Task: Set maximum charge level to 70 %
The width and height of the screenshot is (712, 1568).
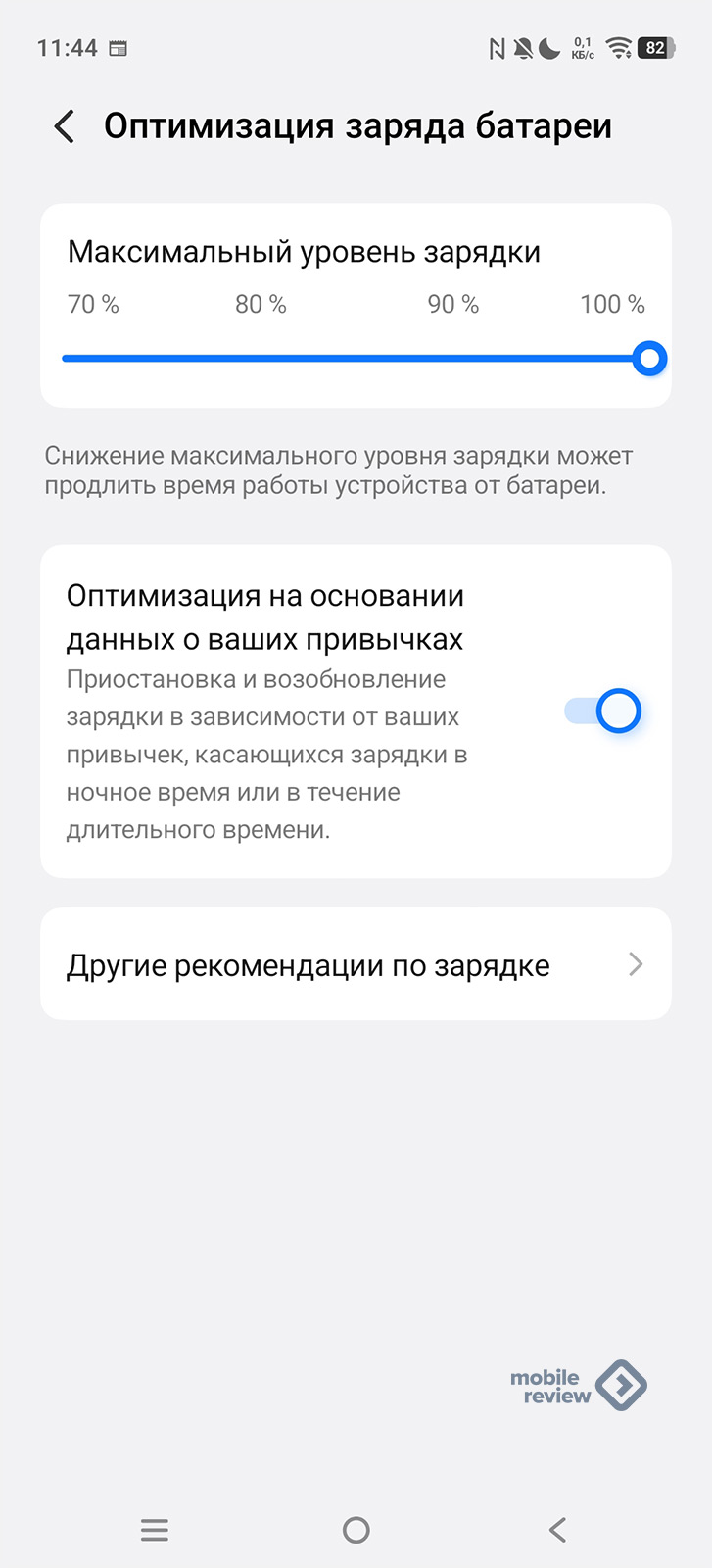Action: 69,359
